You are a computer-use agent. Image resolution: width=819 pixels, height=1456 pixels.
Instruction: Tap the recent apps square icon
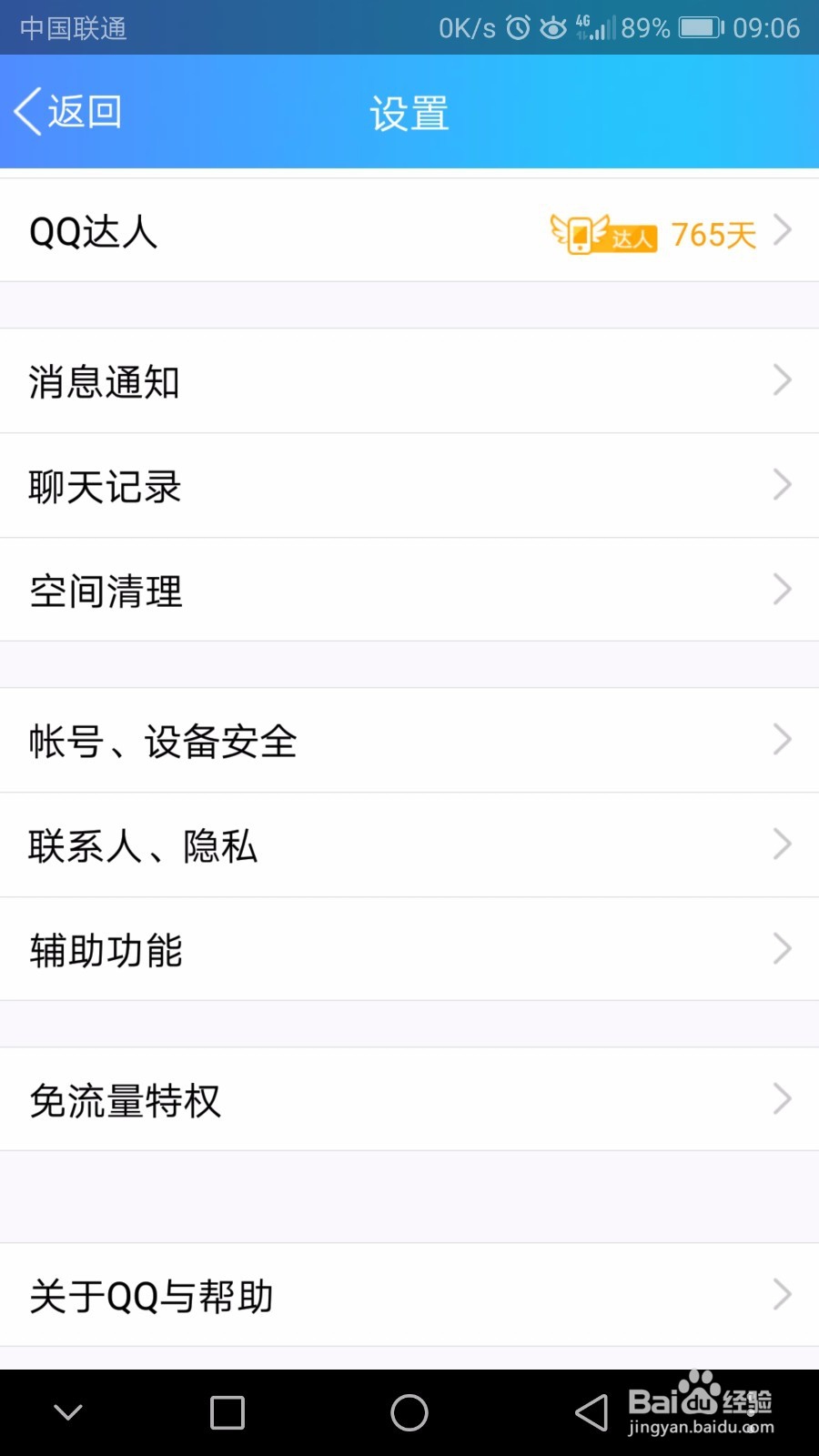pos(225,1412)
